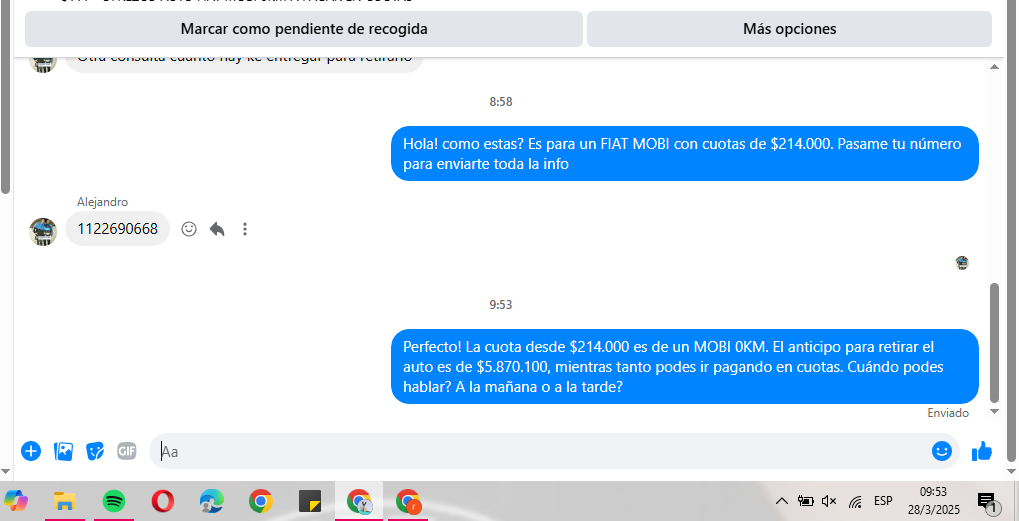Open the plus attachment menu

click(x=31, y=451)
